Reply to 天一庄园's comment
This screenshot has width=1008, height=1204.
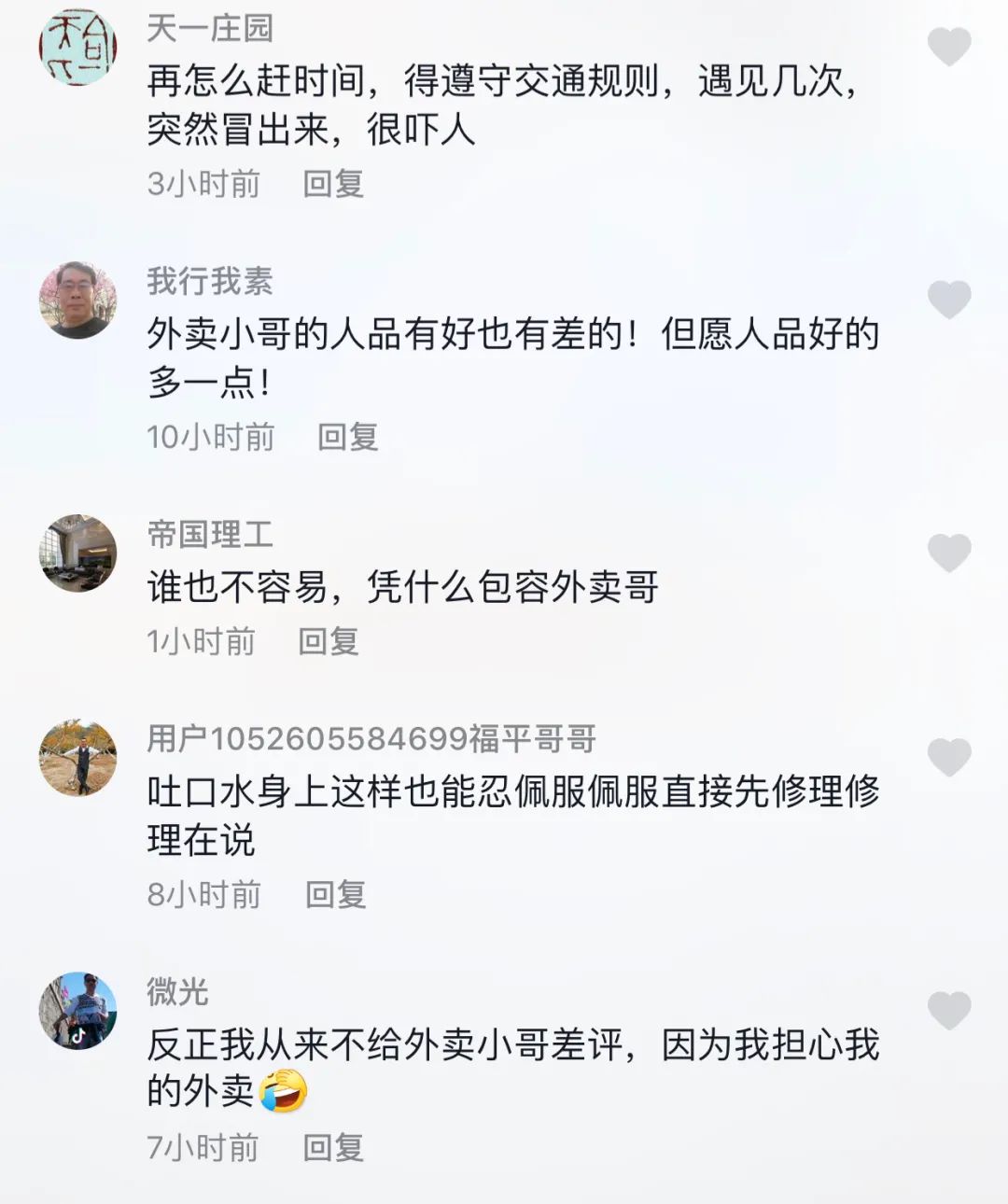[x=332, y=184]
